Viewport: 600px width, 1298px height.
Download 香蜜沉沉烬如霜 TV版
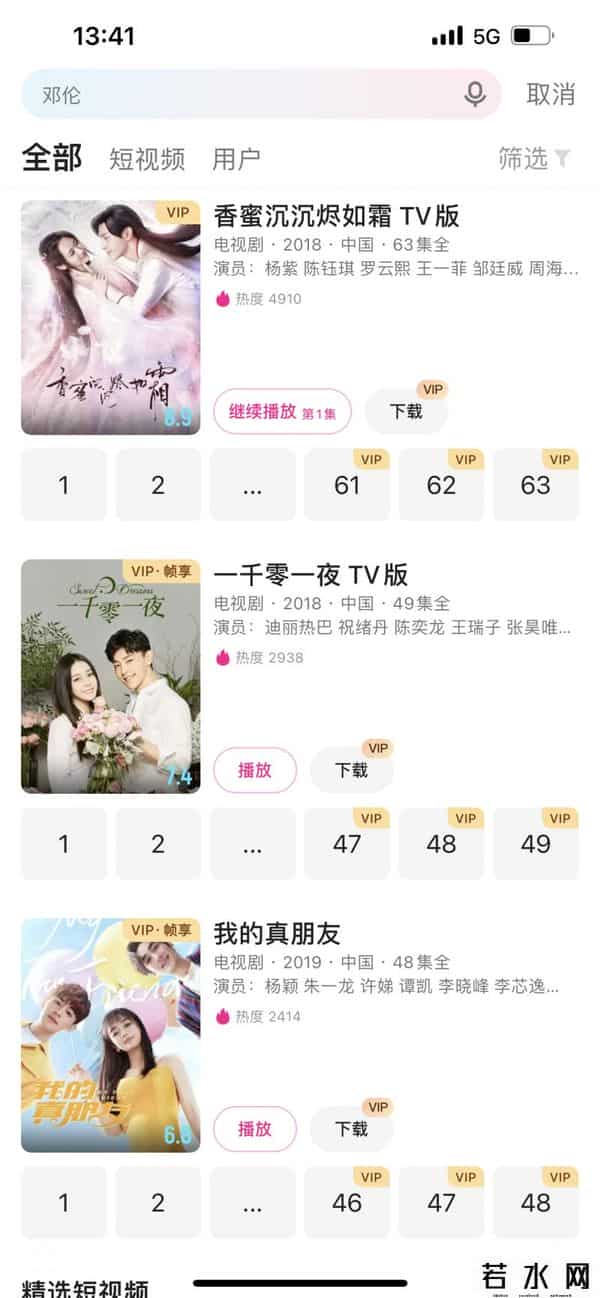click(406, 412)
